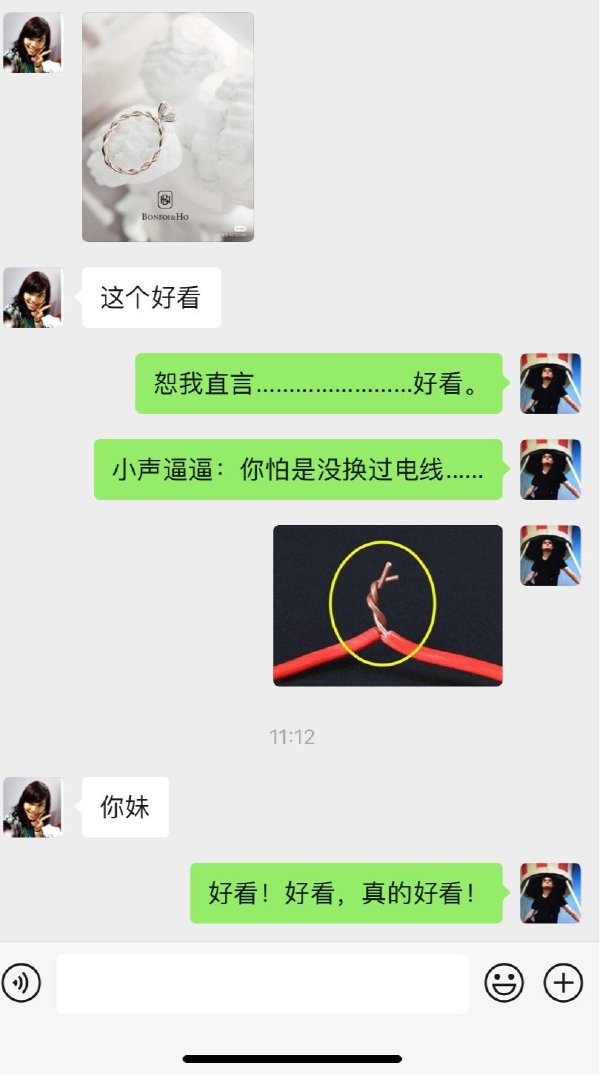Open avatar beside '这个好看' message
The image size is (600, 1075).
(32, 298)
